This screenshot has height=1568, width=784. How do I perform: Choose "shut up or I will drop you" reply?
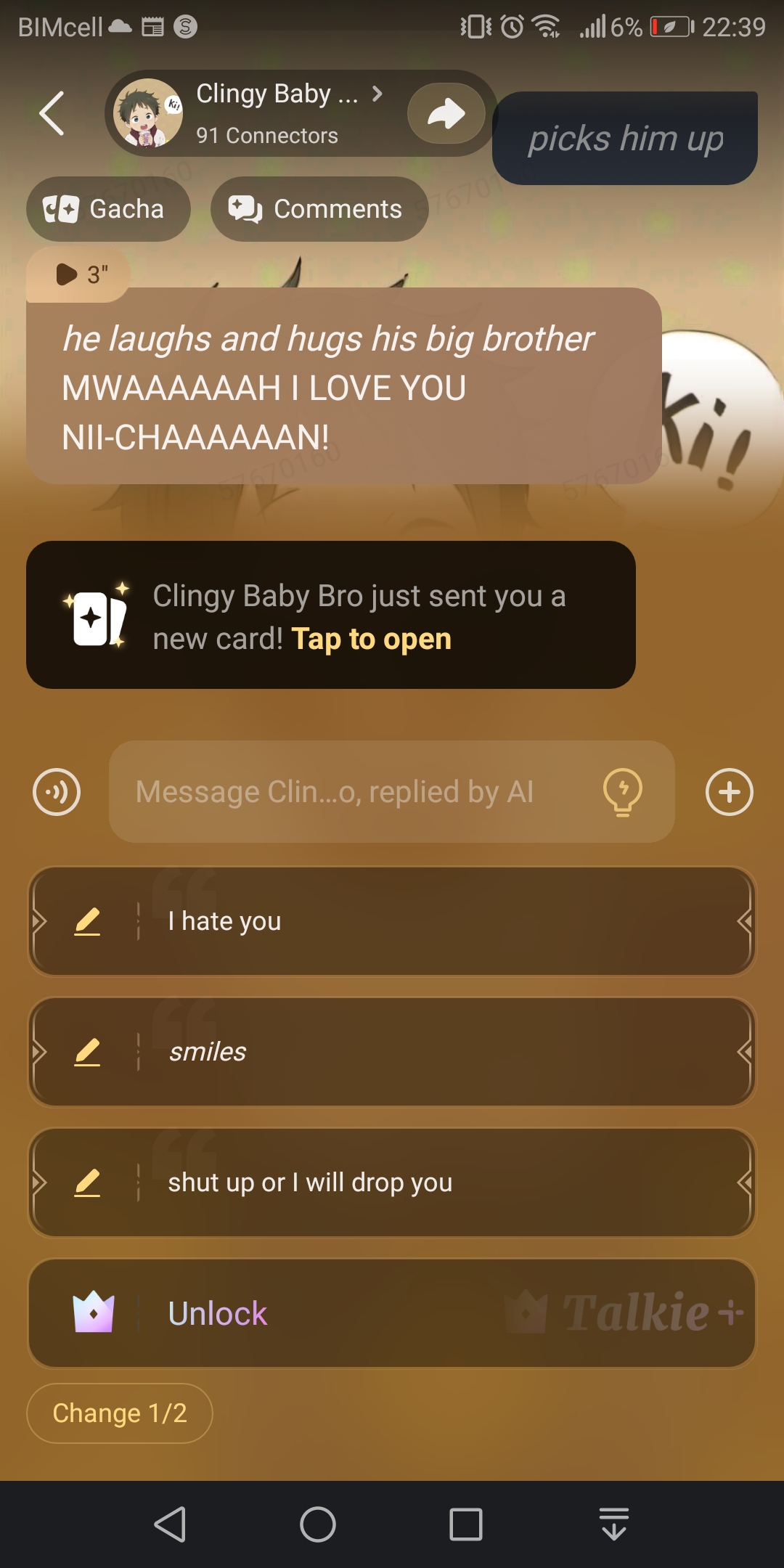tap(436, 1183)
